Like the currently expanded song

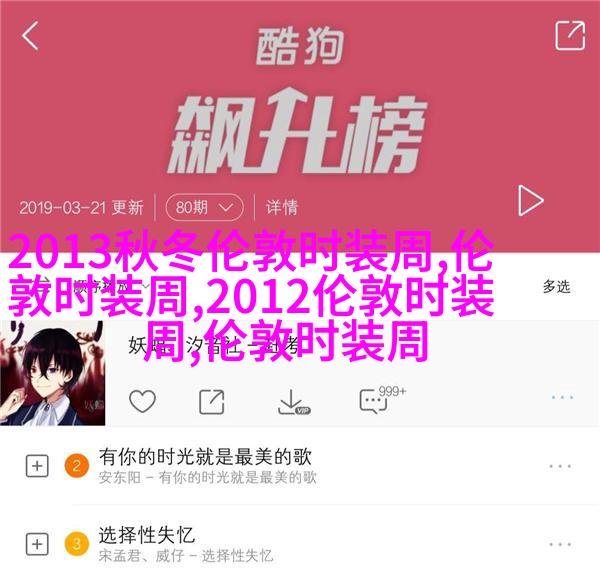click(x=142, y=401)
